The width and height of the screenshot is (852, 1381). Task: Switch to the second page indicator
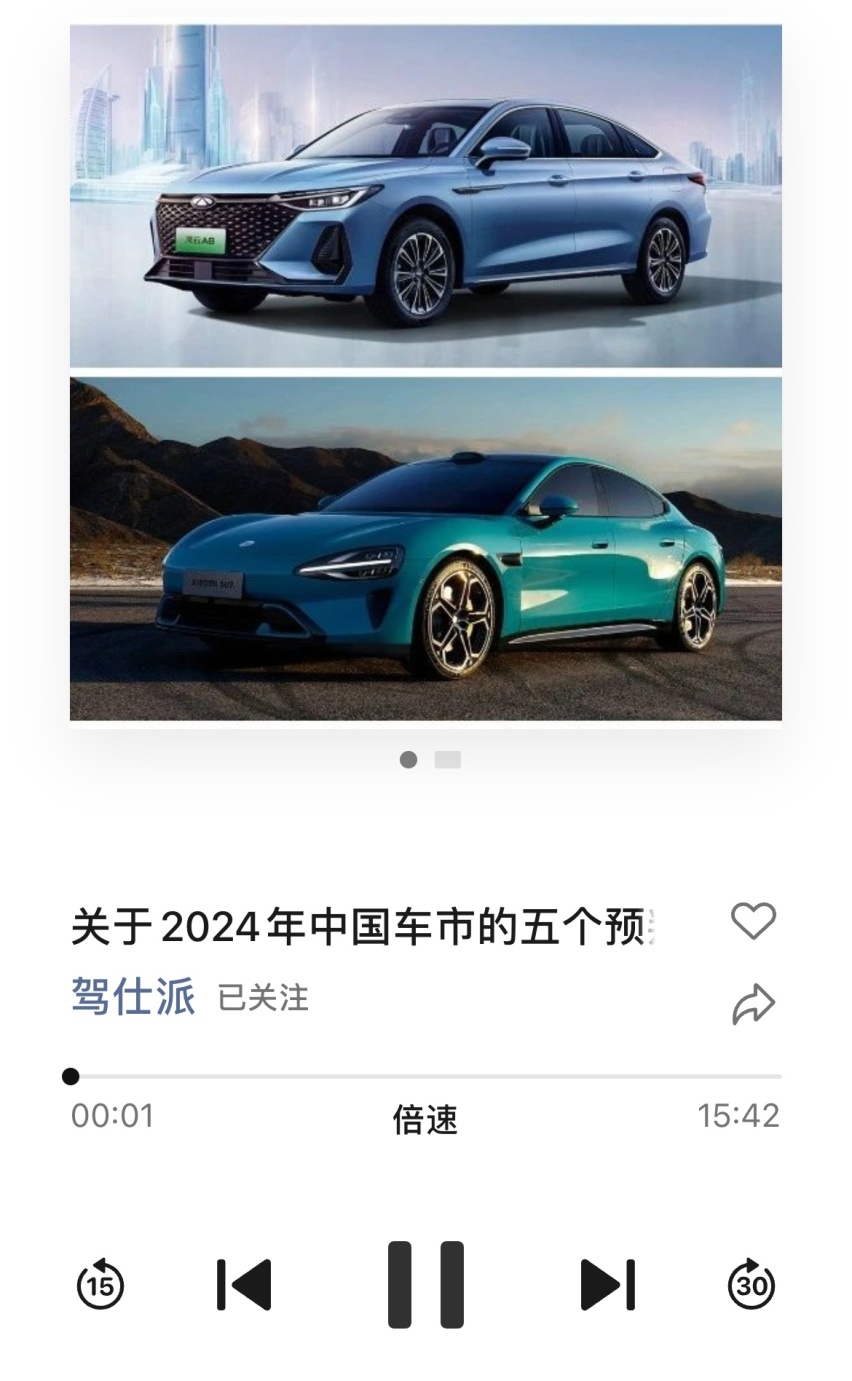448,760
